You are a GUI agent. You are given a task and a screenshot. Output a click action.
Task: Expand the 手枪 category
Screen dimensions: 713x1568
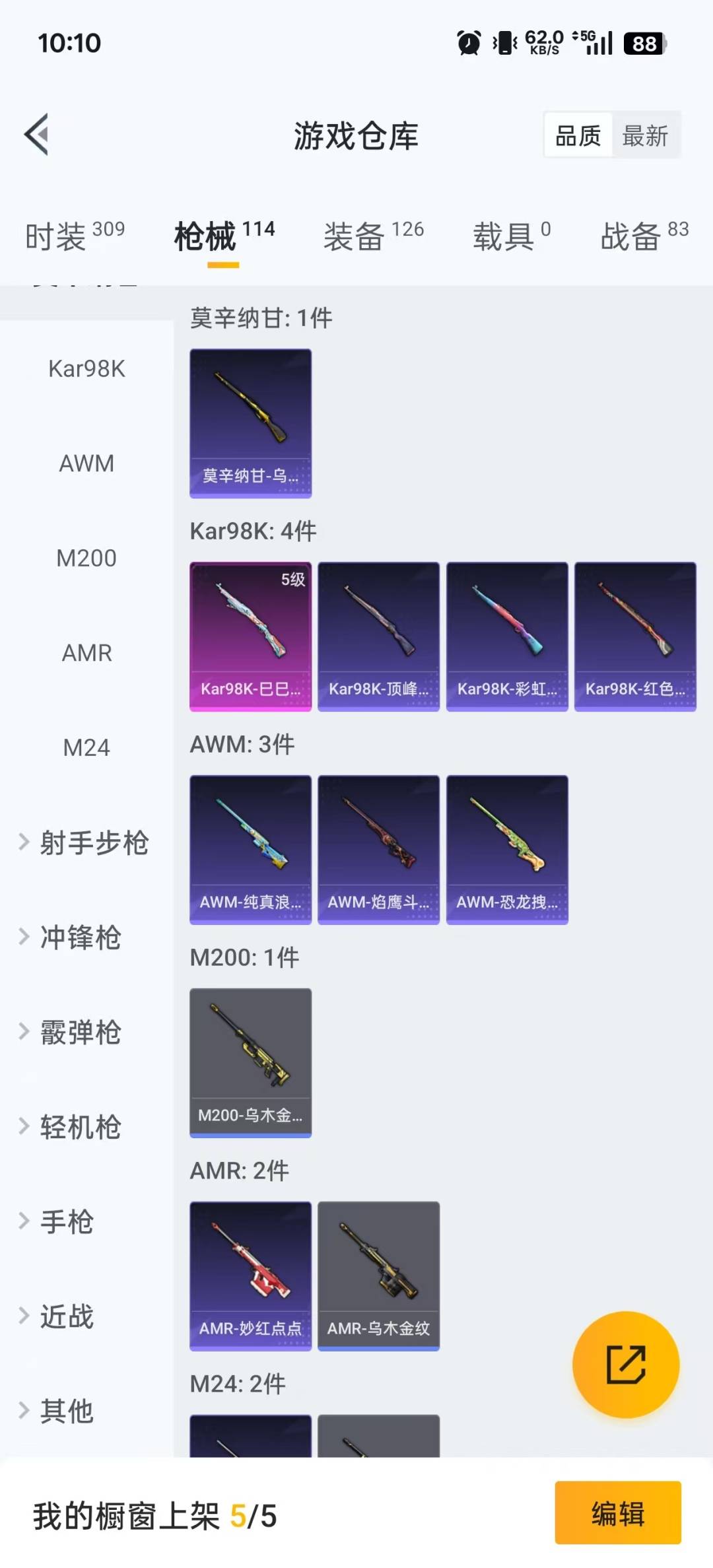point(66,1222)
